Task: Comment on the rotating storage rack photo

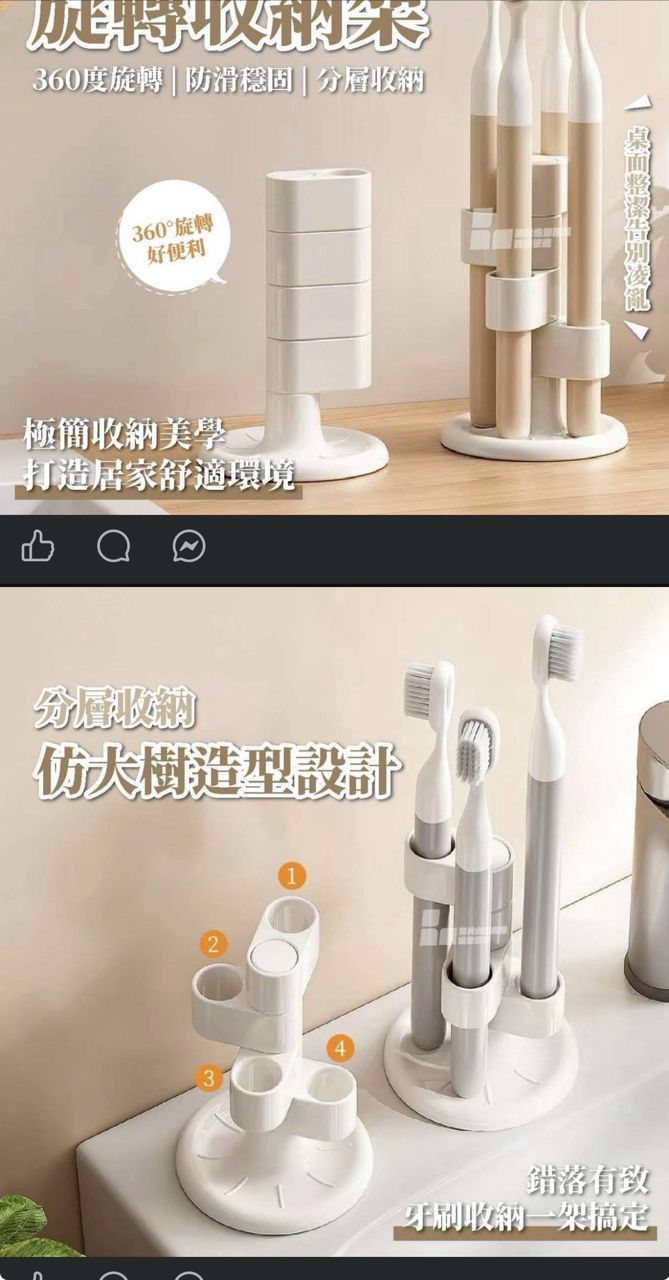Action: (x=113, y=546)
